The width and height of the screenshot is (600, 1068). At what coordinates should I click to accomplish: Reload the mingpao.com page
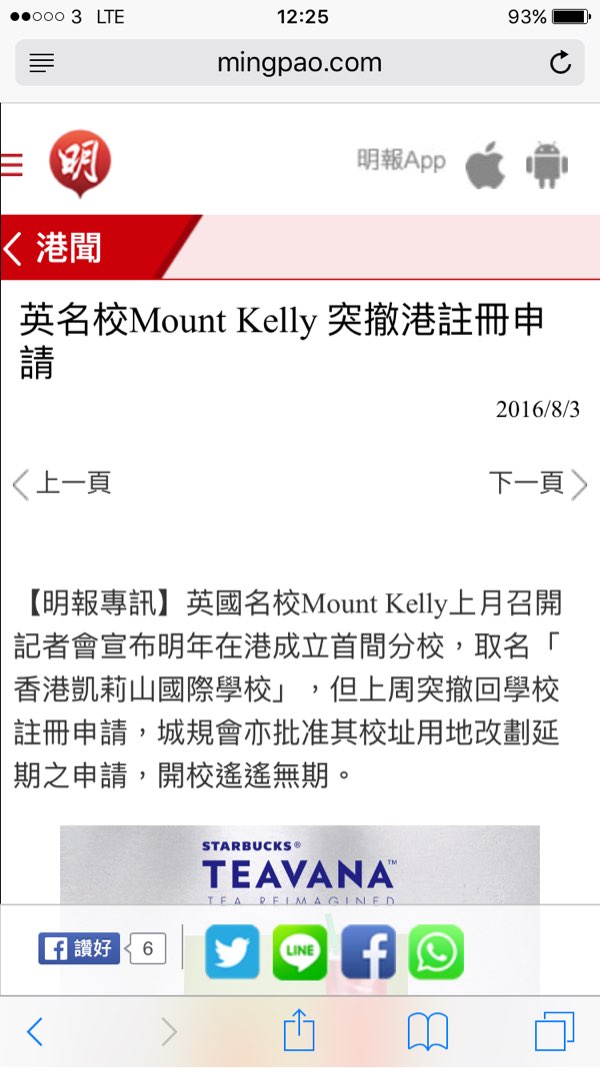pyautogui.click(x=560, y=63)
